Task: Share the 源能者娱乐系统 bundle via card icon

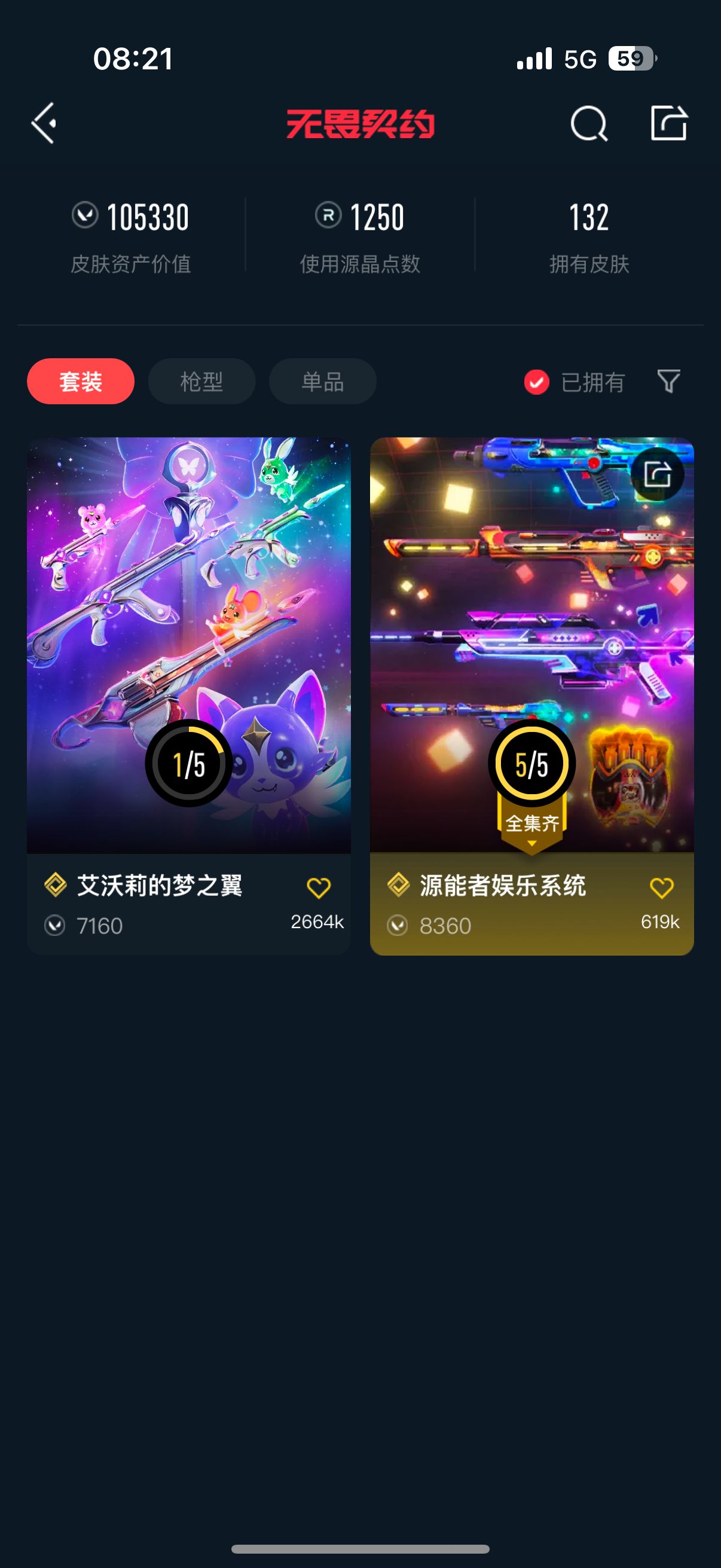Action: point(658,474)
